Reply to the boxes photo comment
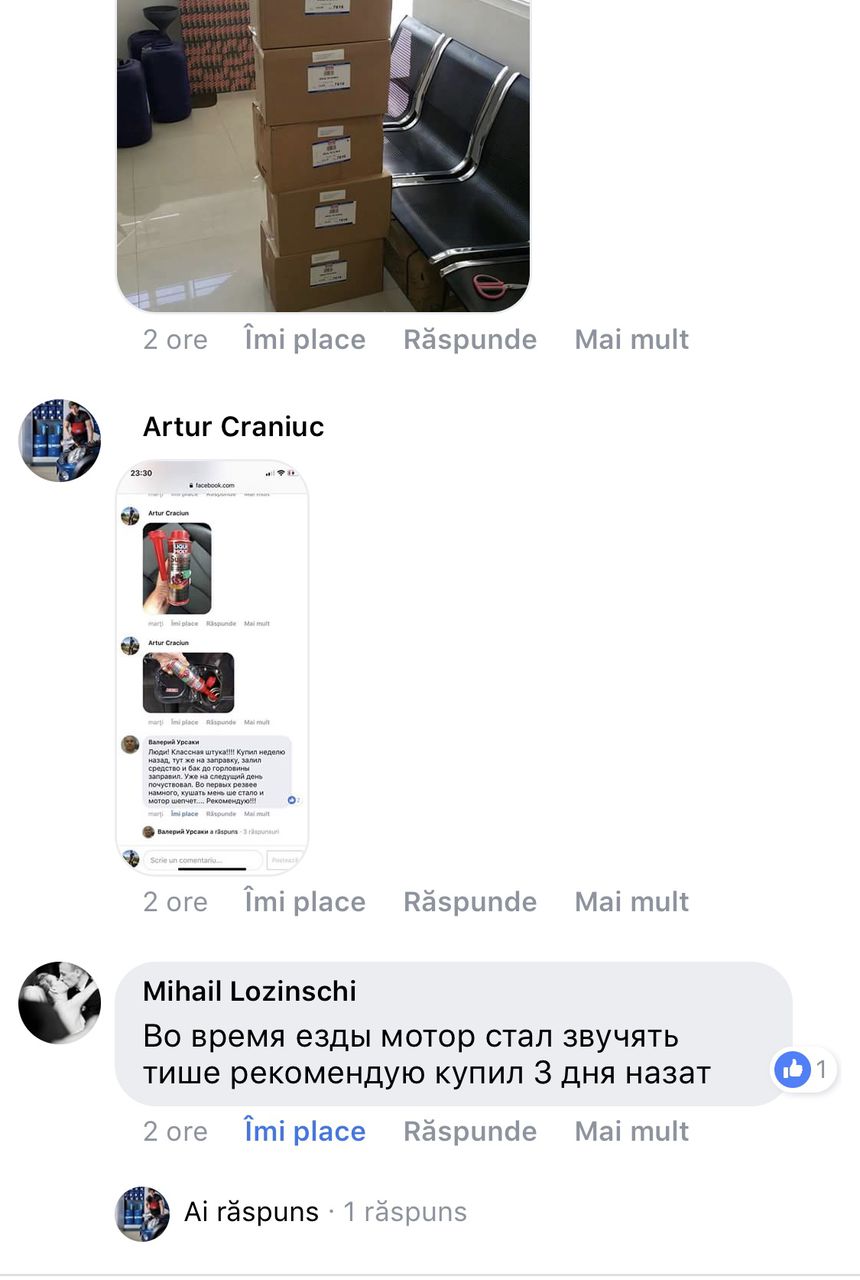 click(x=470, y=340)
